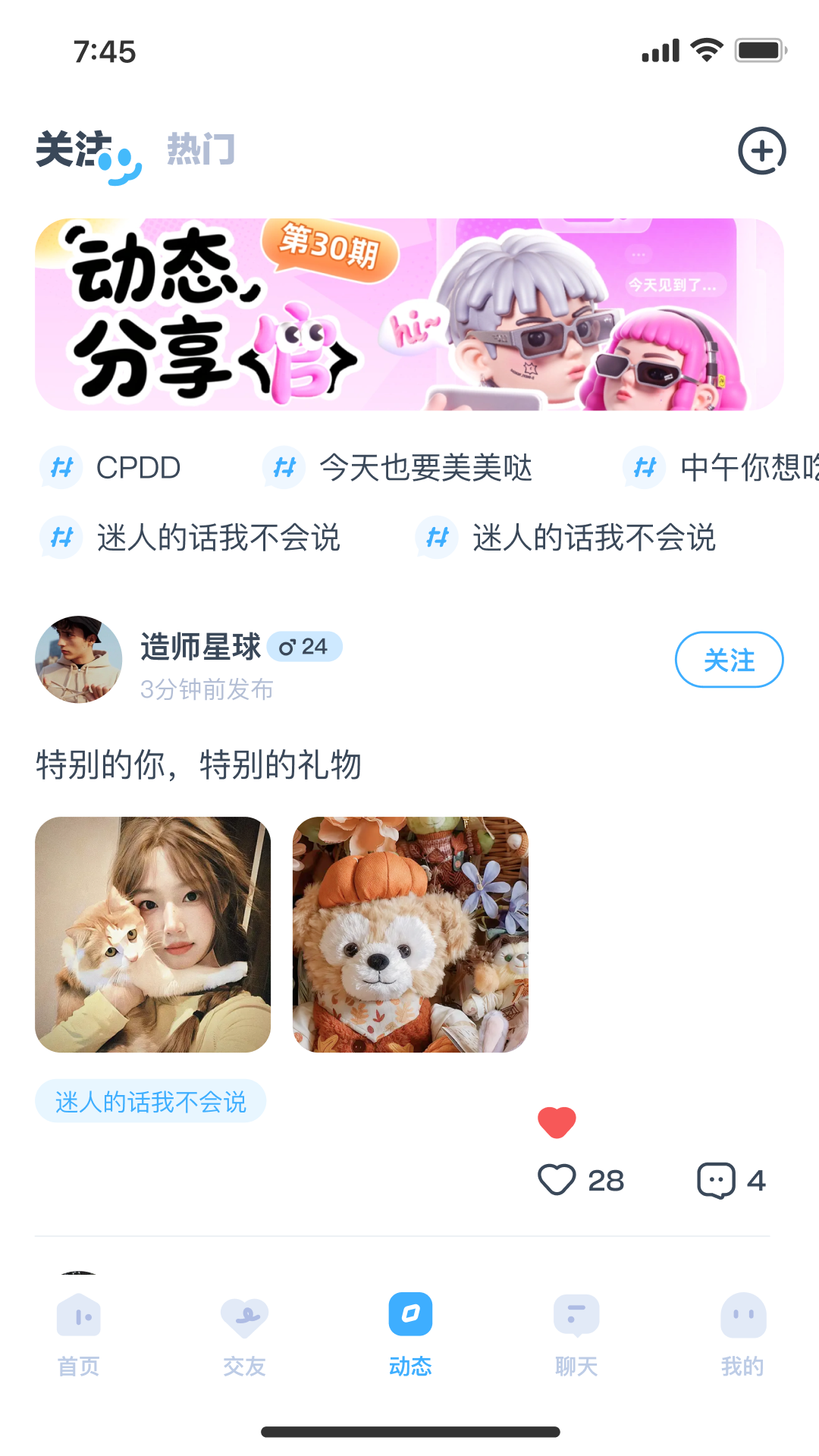Like 造师星球's post
The height and width of the screenshot is (1456, 819).
point(558,1180)
